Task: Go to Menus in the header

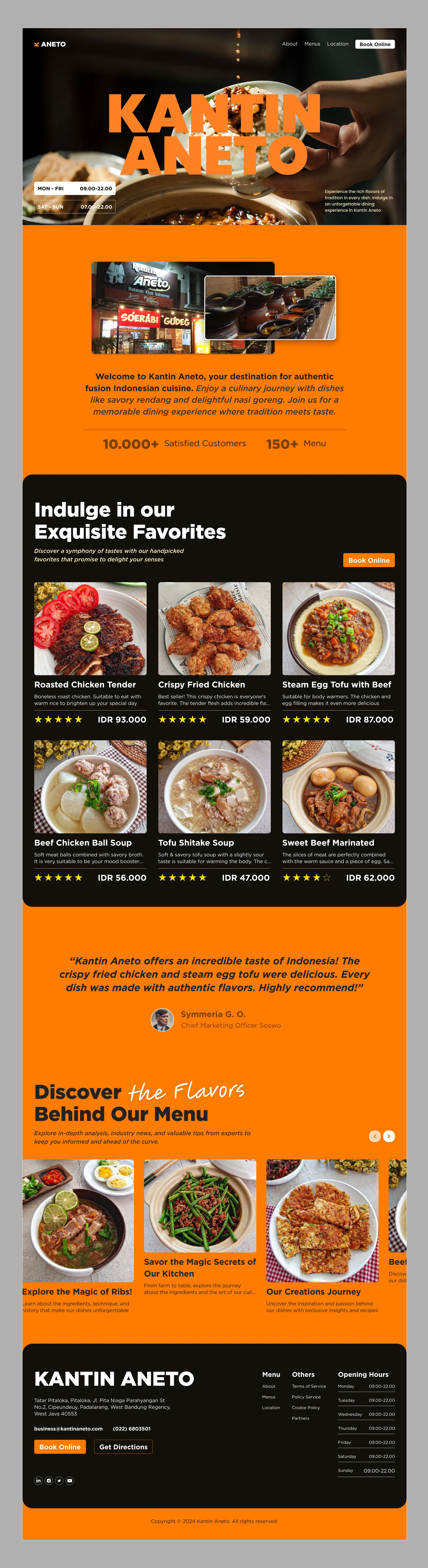Action: pos(312,44)
